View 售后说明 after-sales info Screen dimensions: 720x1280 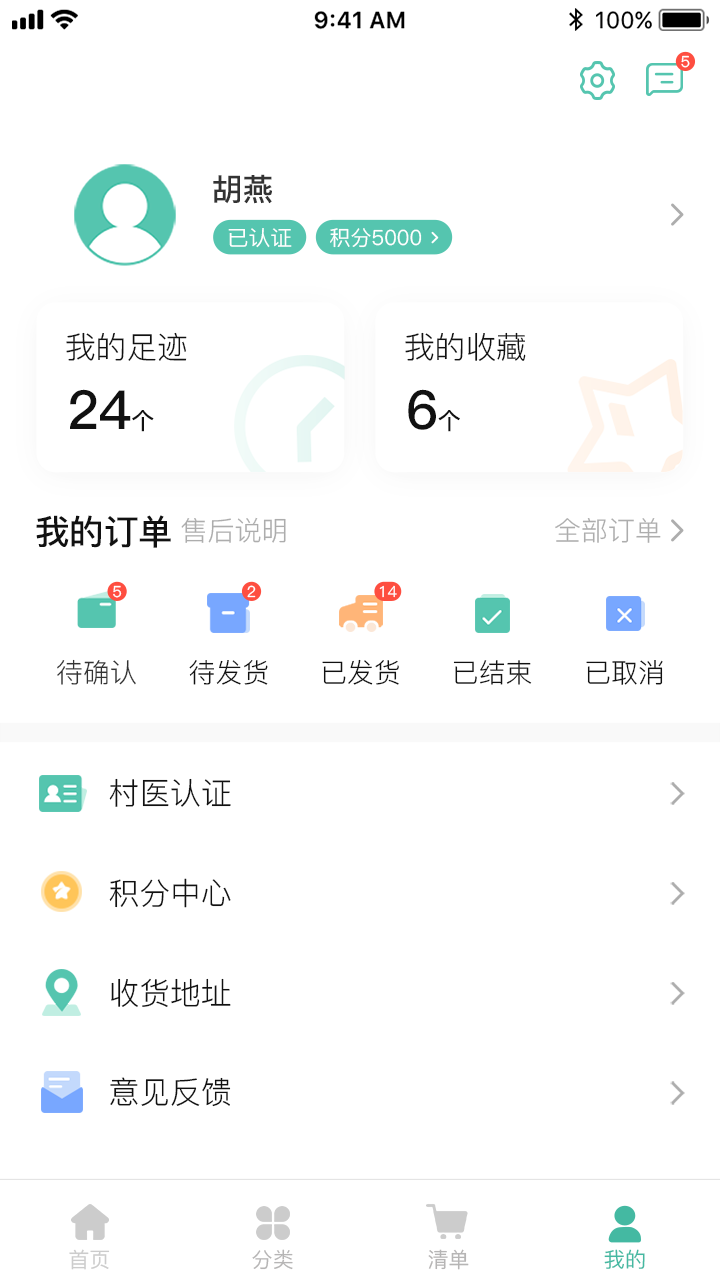point(234,531)
